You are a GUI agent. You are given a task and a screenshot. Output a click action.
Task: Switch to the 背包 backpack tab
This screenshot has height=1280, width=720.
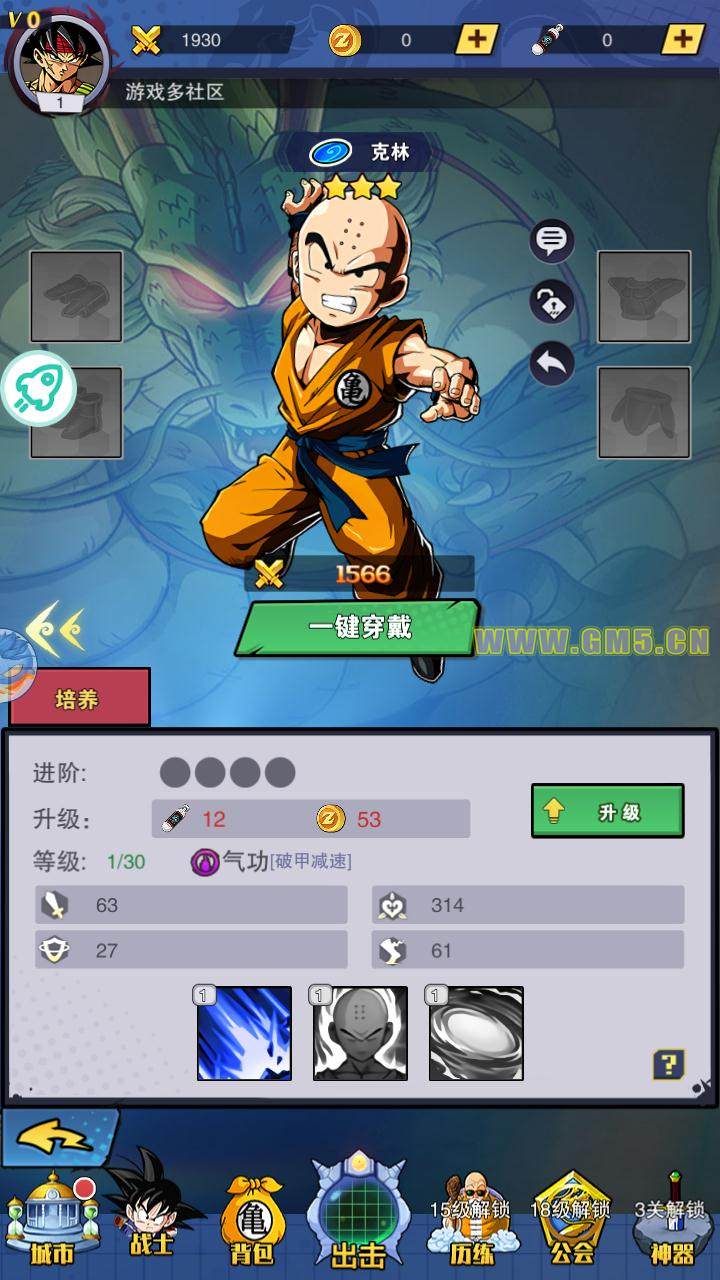[250, 1220]
